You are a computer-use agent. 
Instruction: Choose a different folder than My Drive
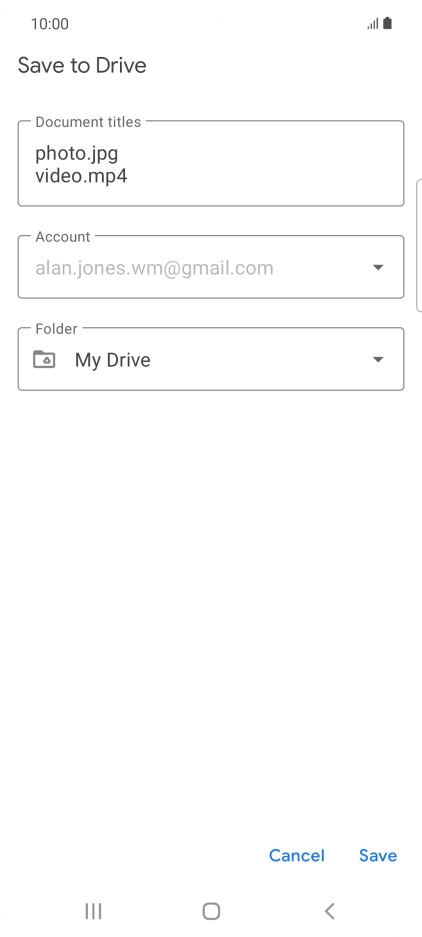(x=211, y=359)
